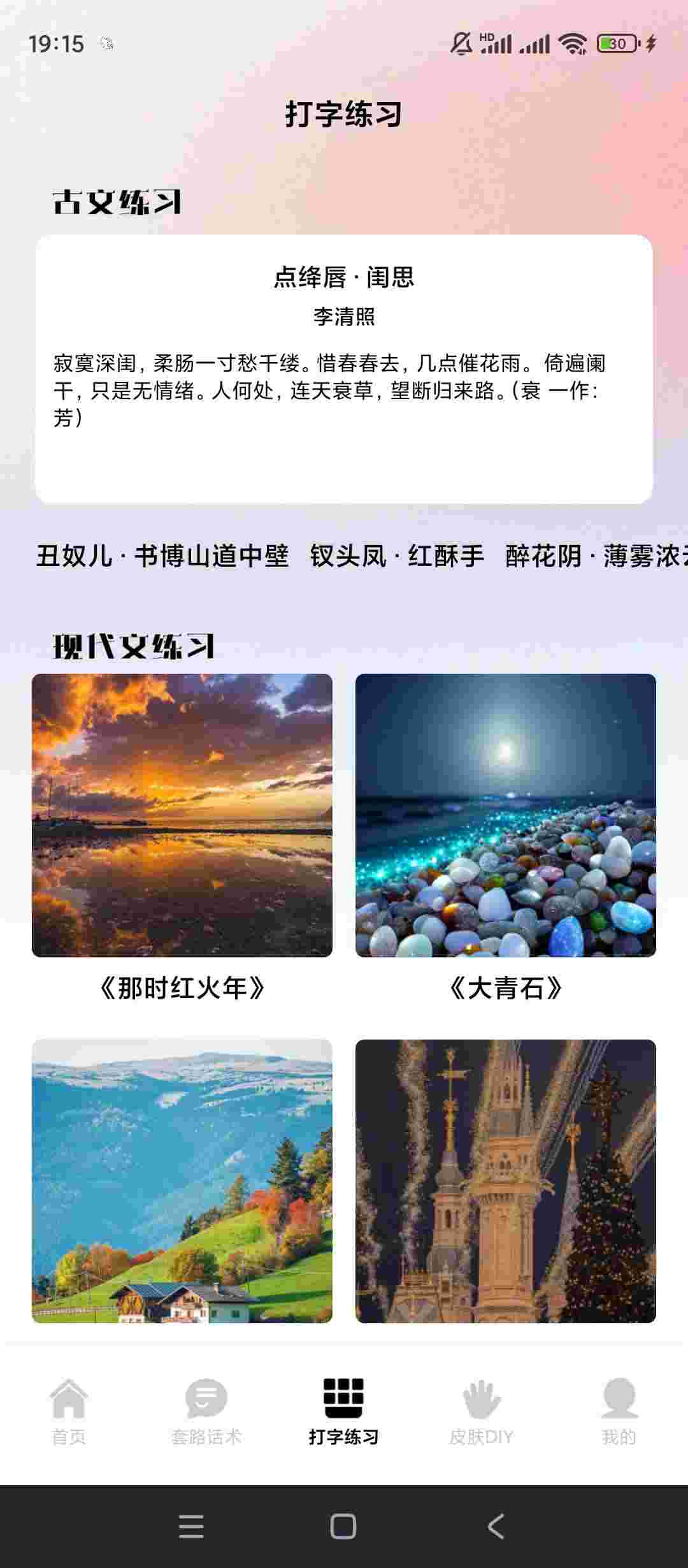
Task: Switch to the 首页 tab
Action: (69, 1411)
